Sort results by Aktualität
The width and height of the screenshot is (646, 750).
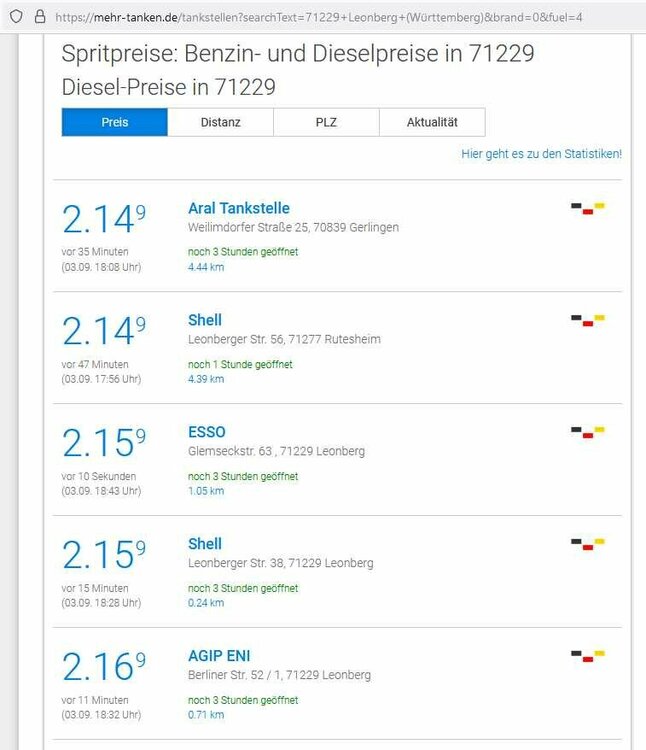tap(432, 122)
